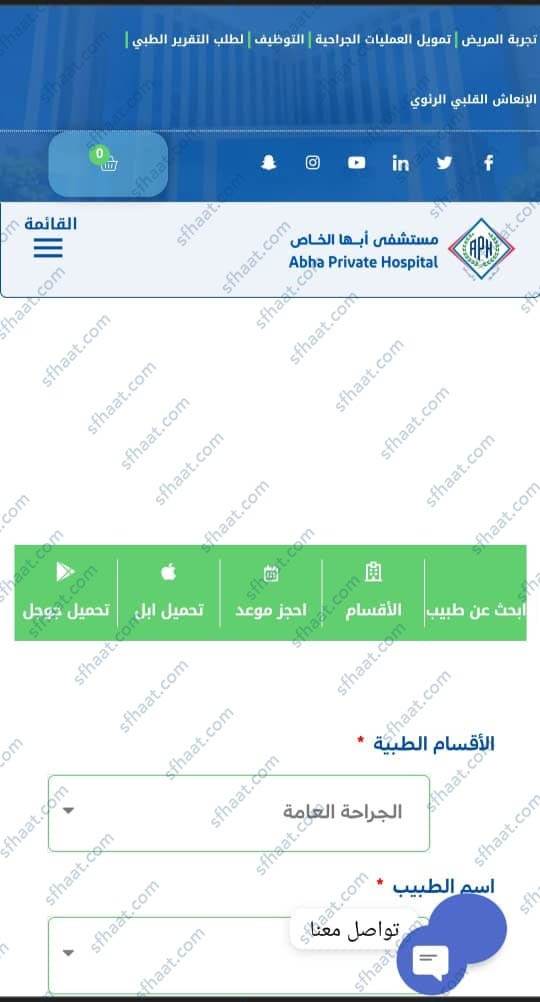Image resolution: width=540 pixels, height=1002 pixels.
Task: Open التوظيف careers link
Action: pos(279,40)
